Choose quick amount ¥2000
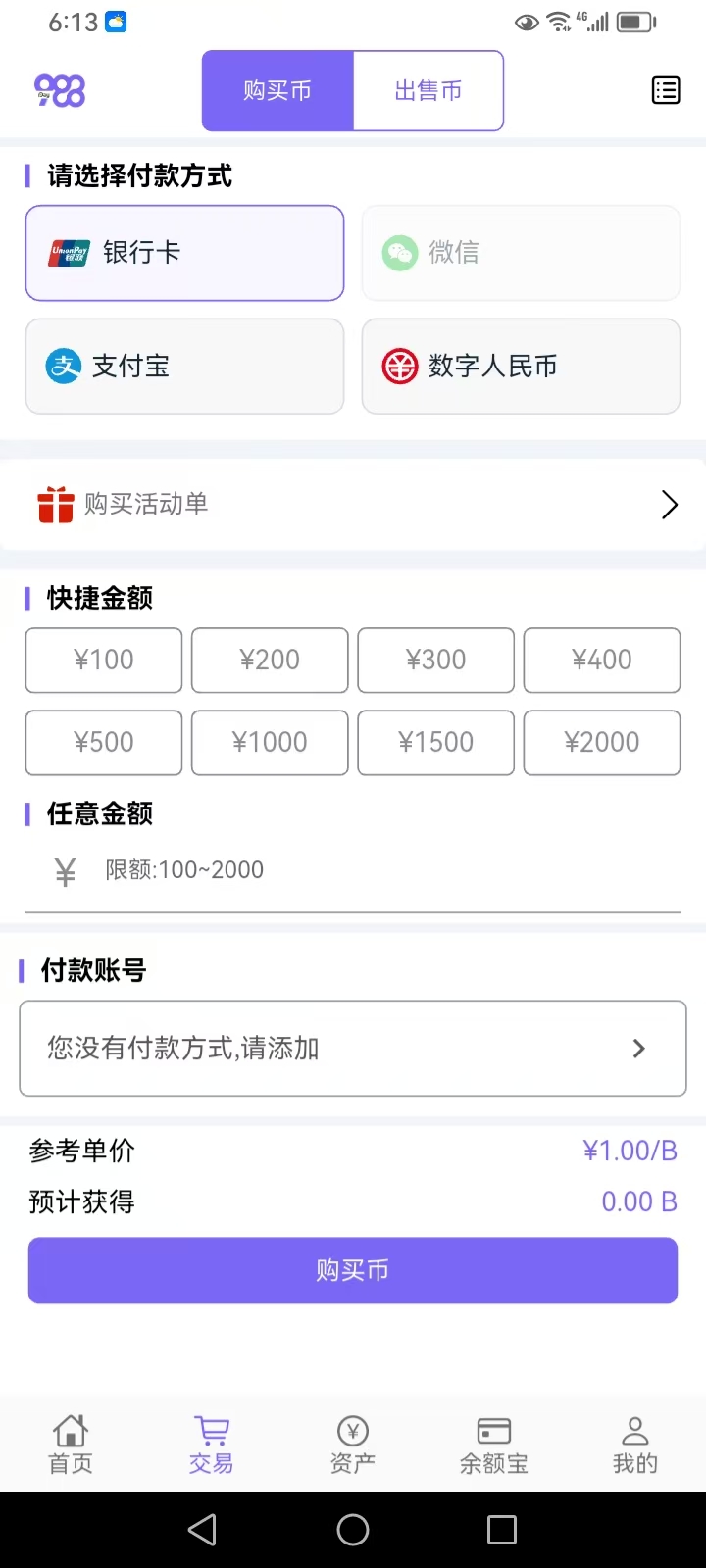This screenshot has height=1568, width=706. click(601, 743)
